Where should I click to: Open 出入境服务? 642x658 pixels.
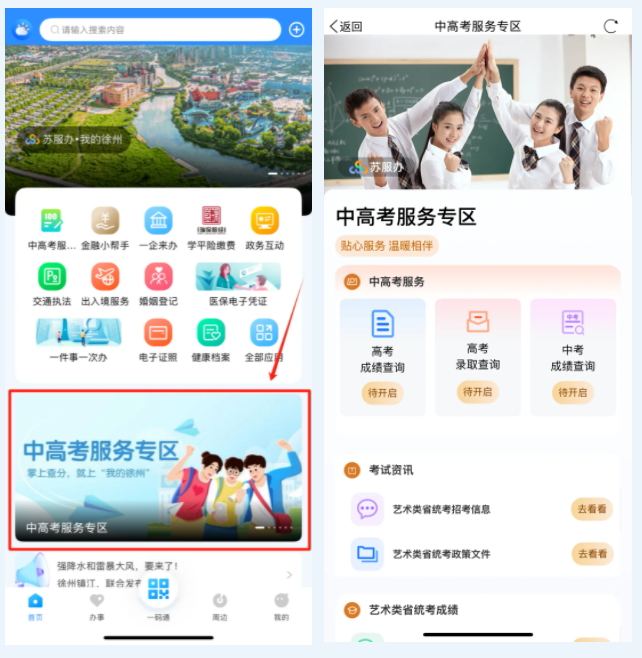(105, 283)
